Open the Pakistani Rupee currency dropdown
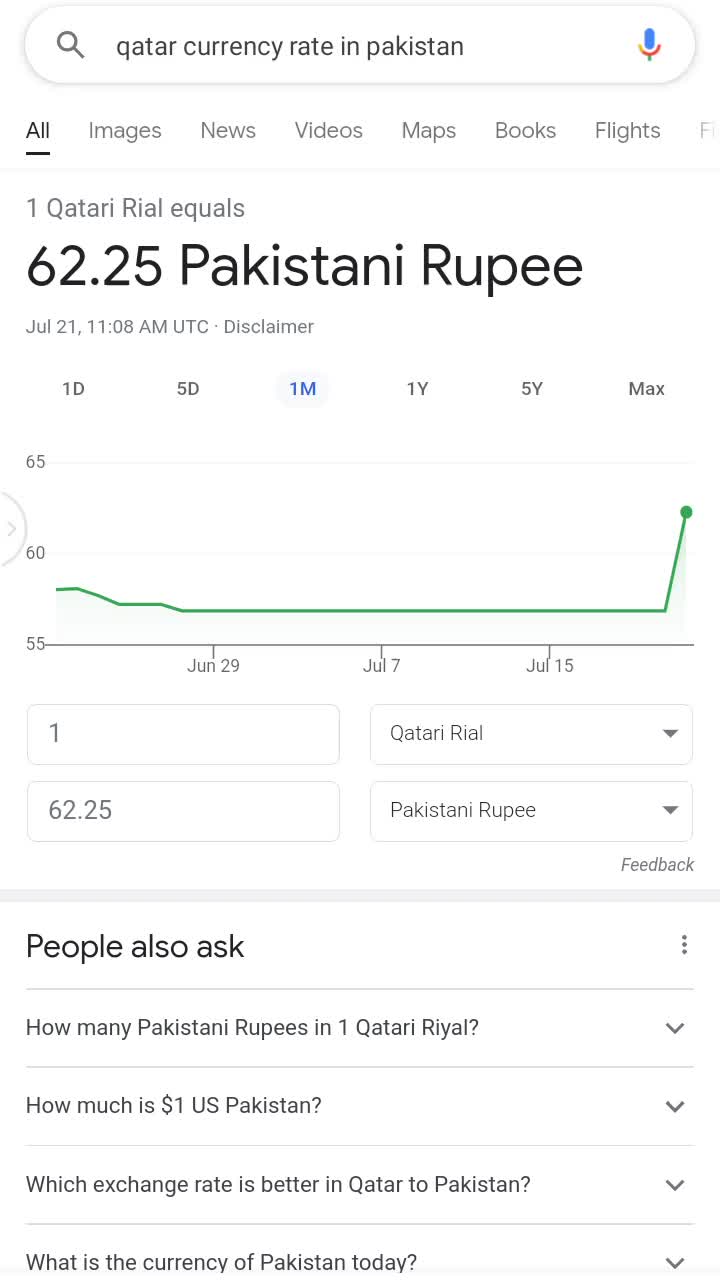The image size is (720, 1280). point(531,811)
